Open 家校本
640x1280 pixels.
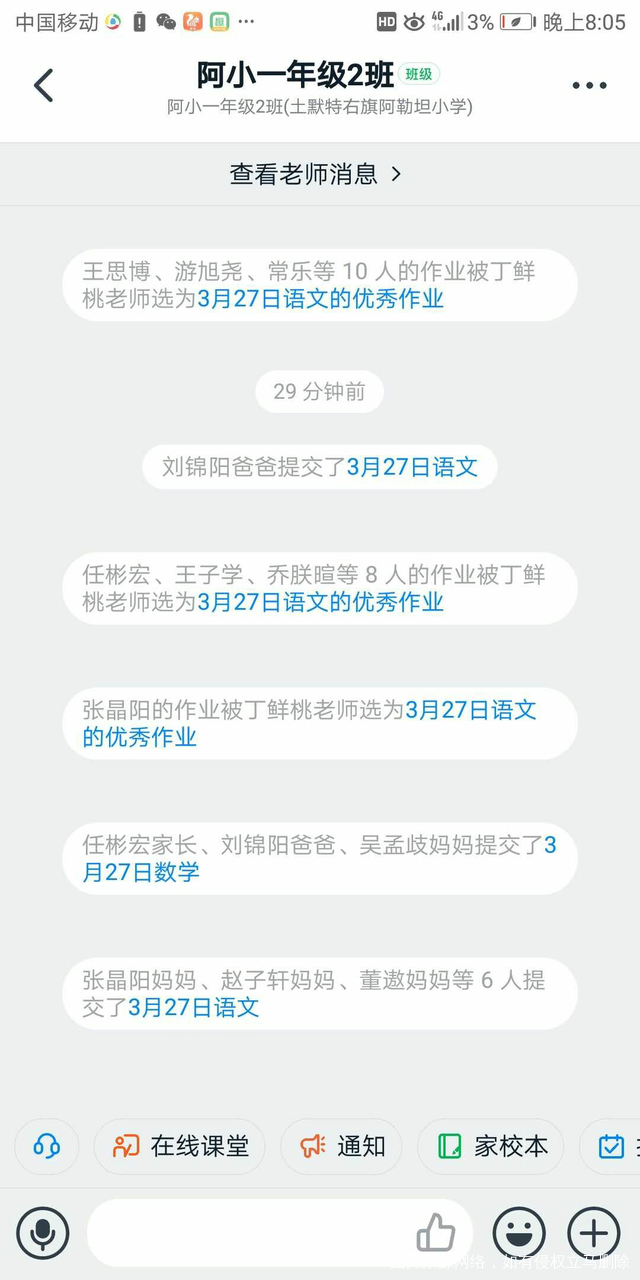pos(491,1146)
